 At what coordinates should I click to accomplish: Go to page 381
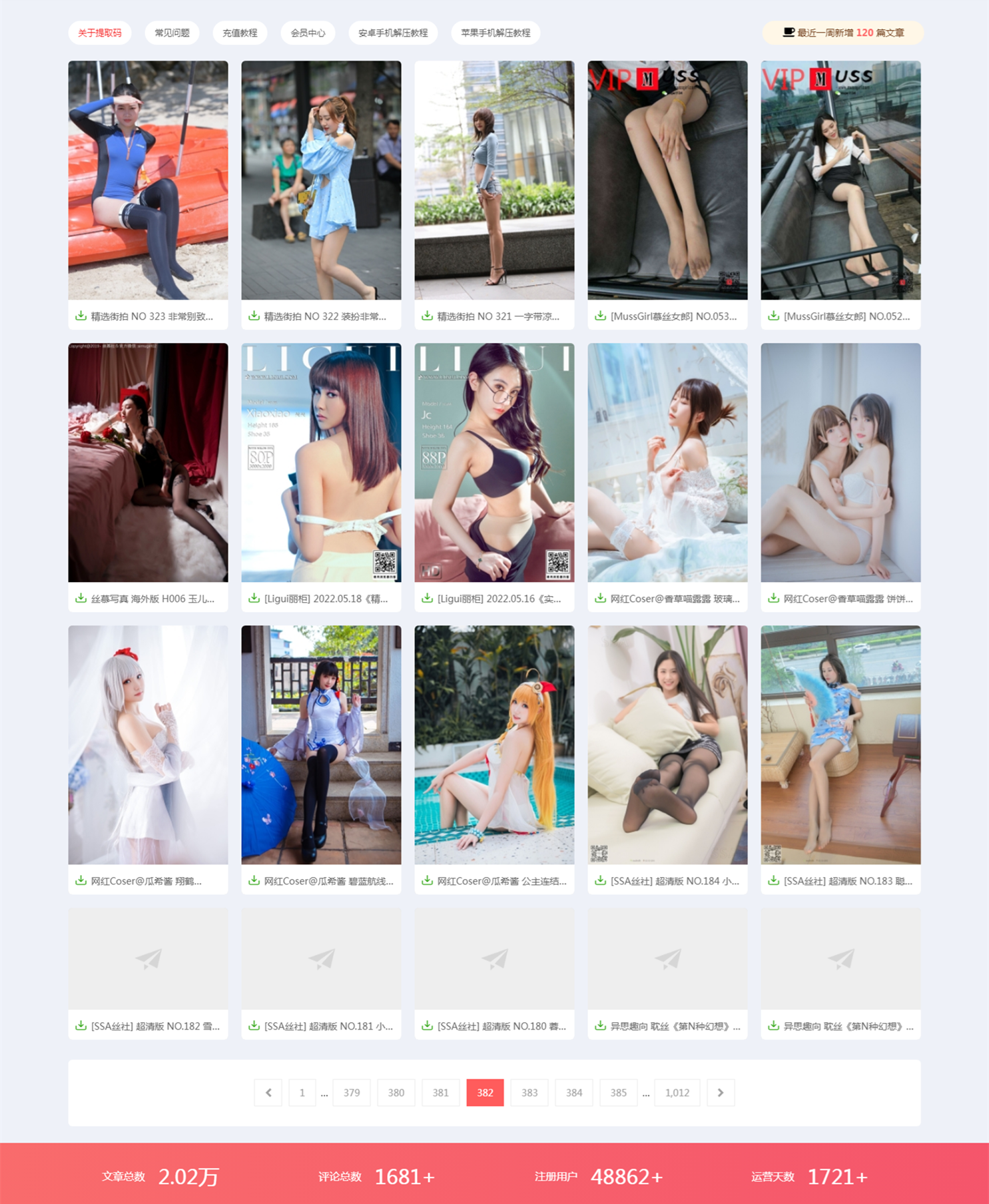point(440,1093)
